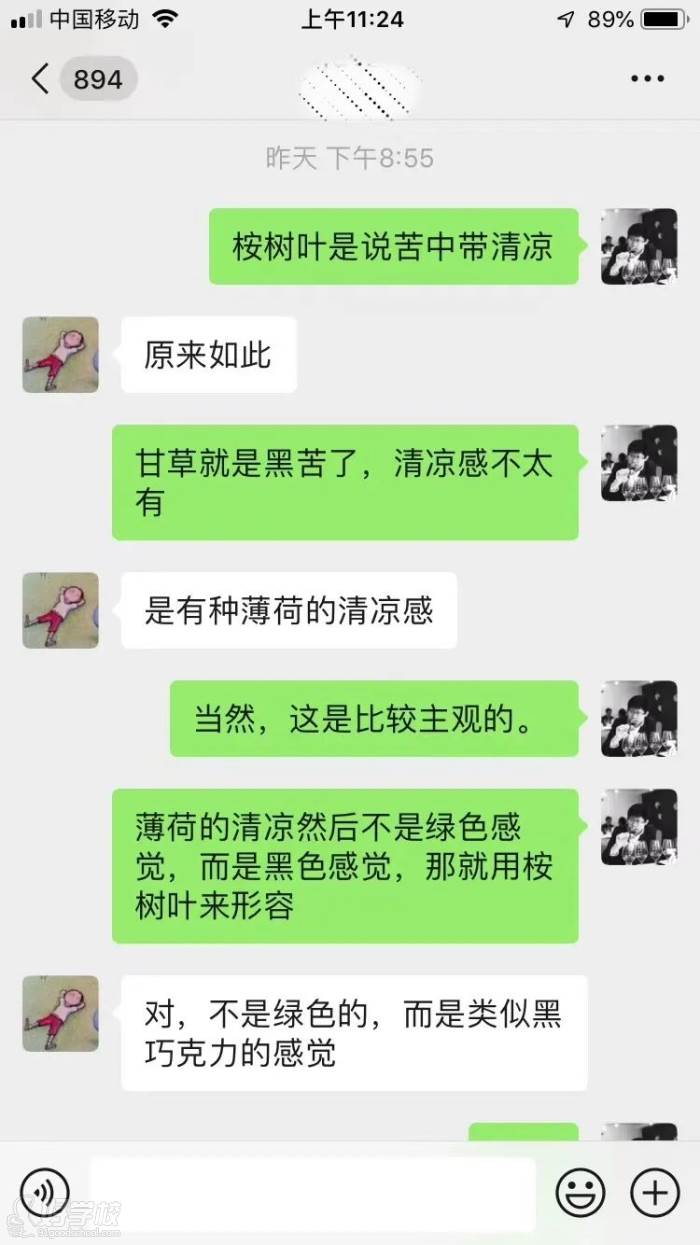Open the plus attachments menu

pyautogui.click(x=655, y=1192)
